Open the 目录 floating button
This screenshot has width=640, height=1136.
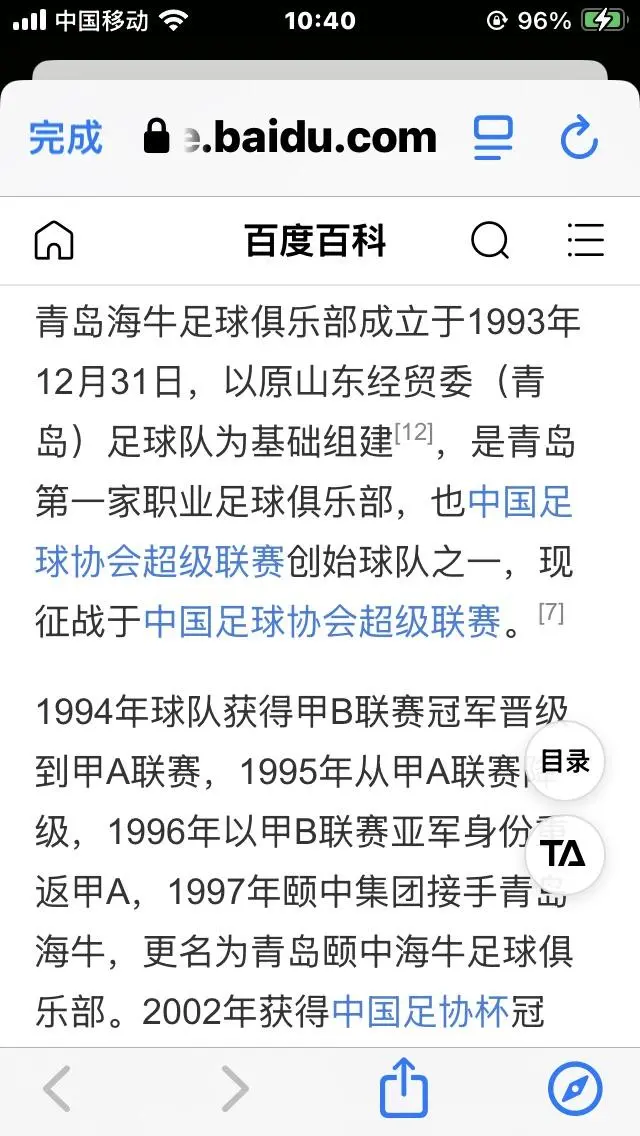tap(565, 761)
